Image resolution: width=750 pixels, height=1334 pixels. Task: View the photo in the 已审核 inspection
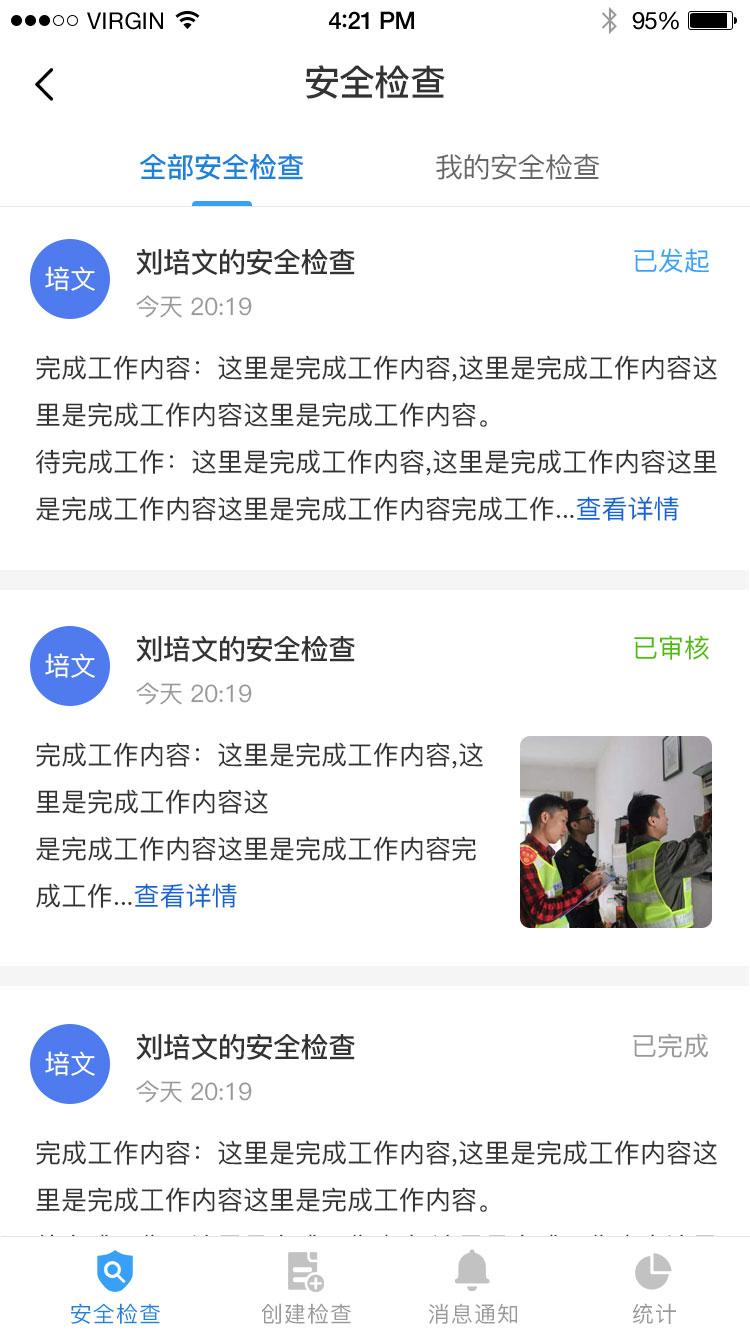pos(615,832)
